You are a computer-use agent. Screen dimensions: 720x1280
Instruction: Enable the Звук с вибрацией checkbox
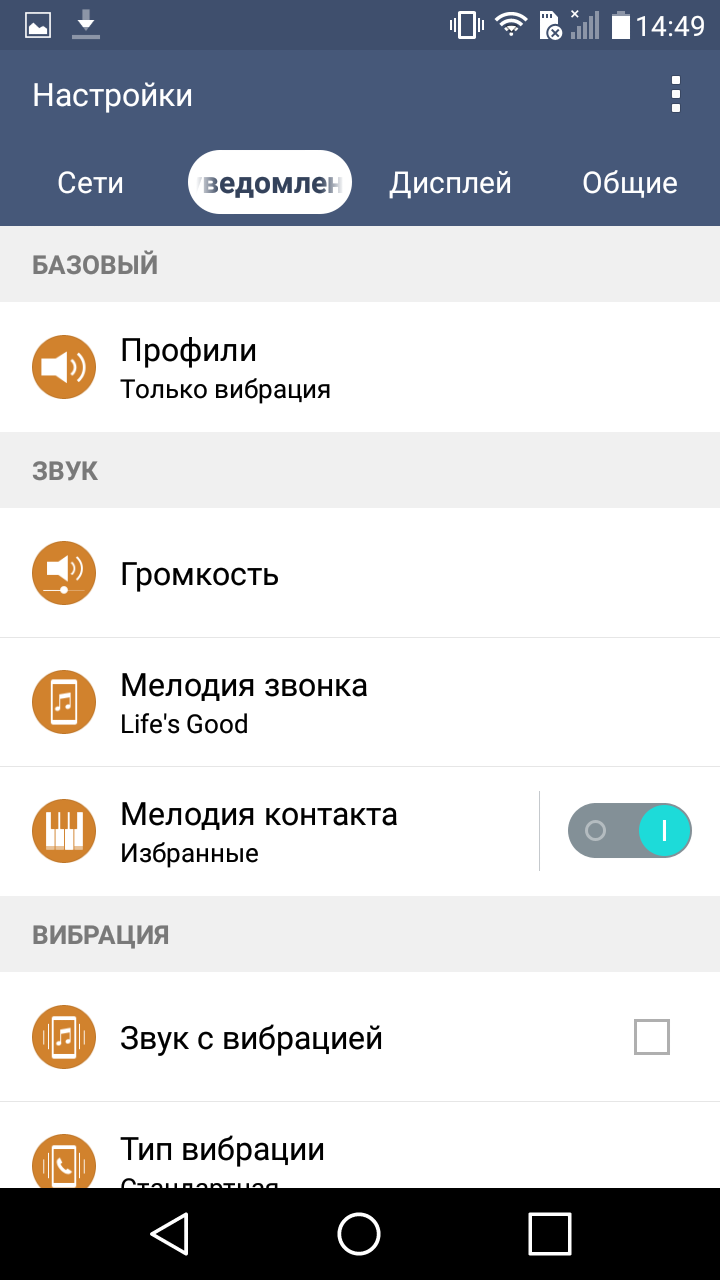click(x=652, y=1037)
